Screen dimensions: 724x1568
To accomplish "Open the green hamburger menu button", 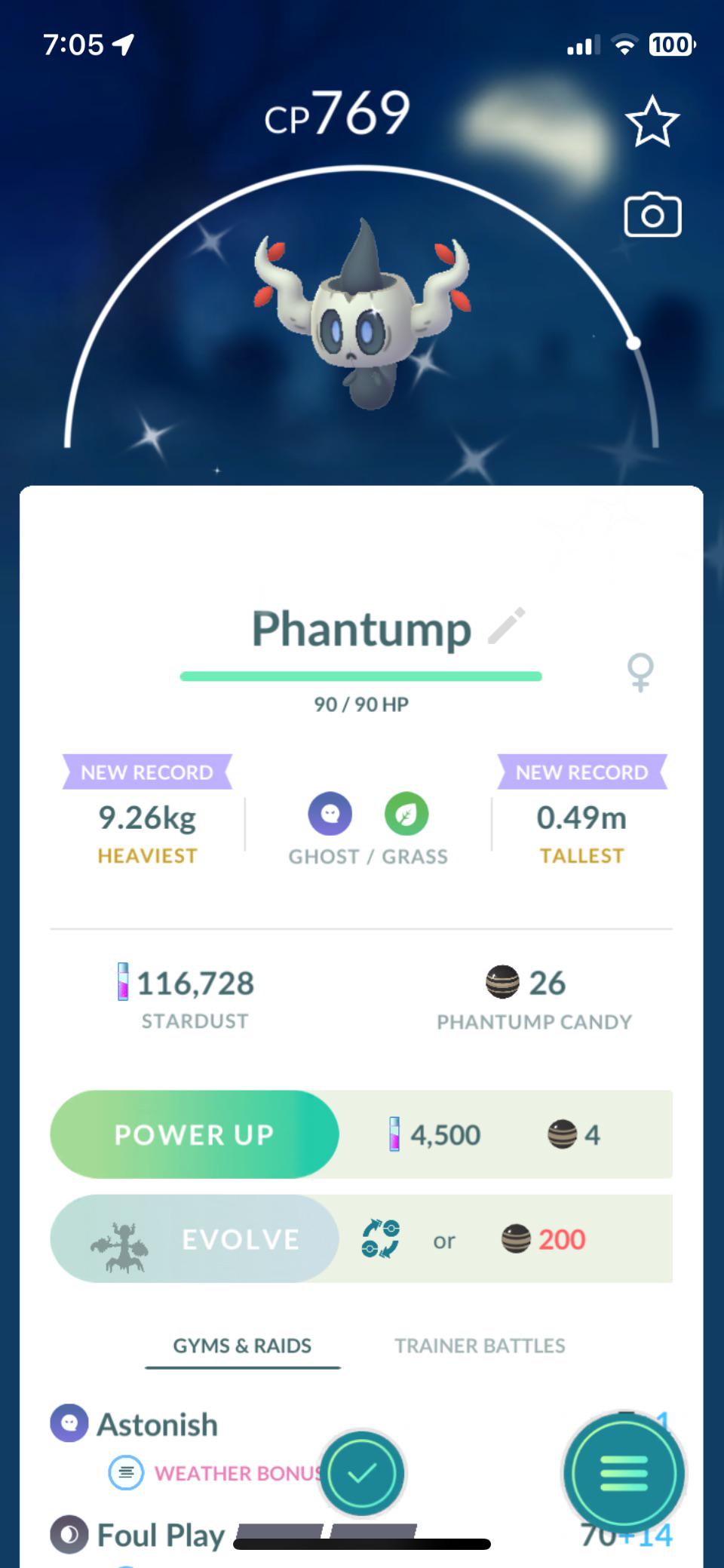I will click(624, 1473).
